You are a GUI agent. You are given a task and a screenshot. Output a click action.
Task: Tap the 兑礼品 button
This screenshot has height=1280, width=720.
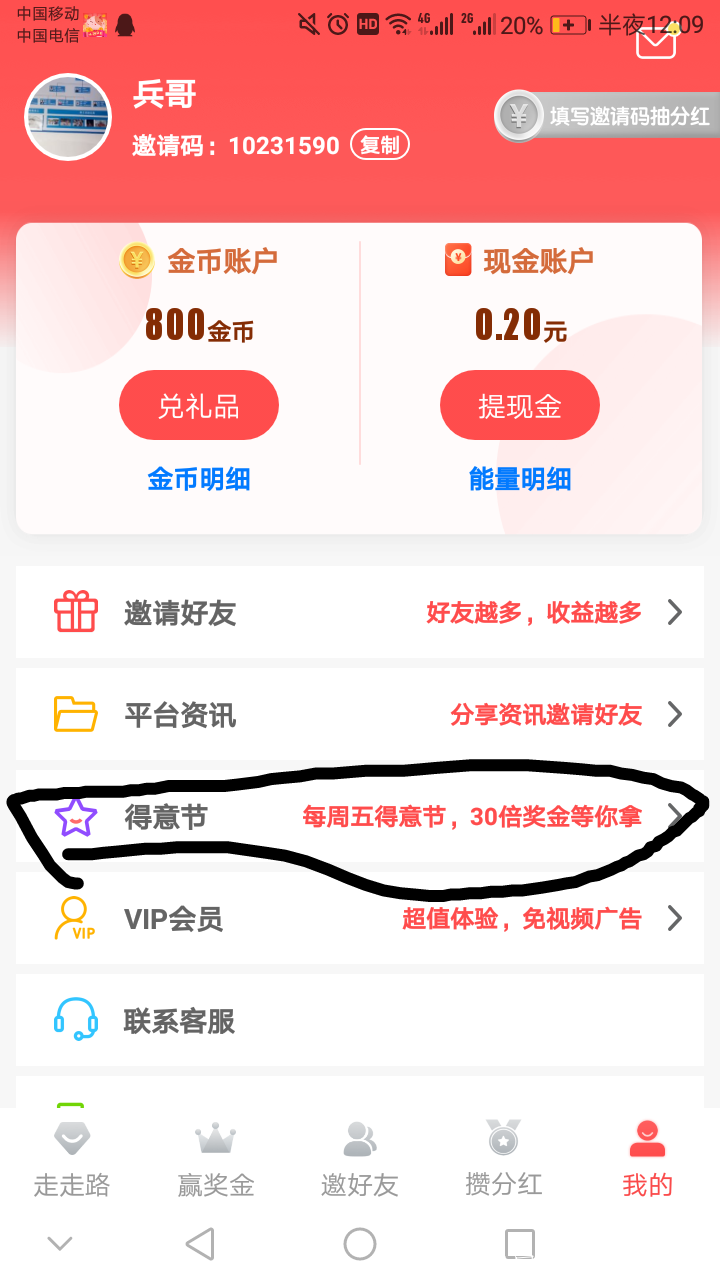pyautogui.click(x=199, y=406)
